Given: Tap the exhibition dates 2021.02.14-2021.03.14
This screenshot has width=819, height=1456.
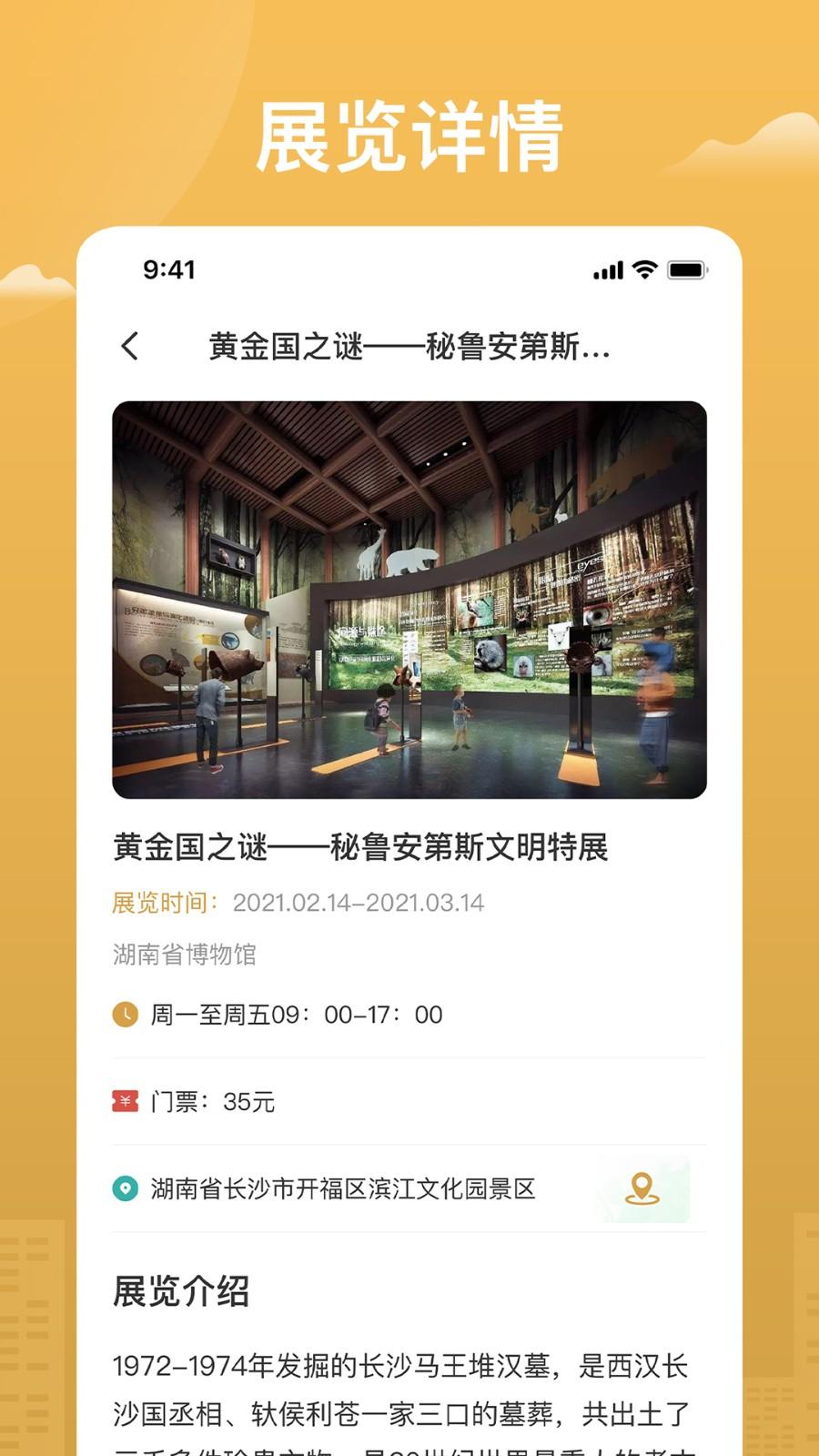Looking at the screenshot, I should tap(361, 901).
